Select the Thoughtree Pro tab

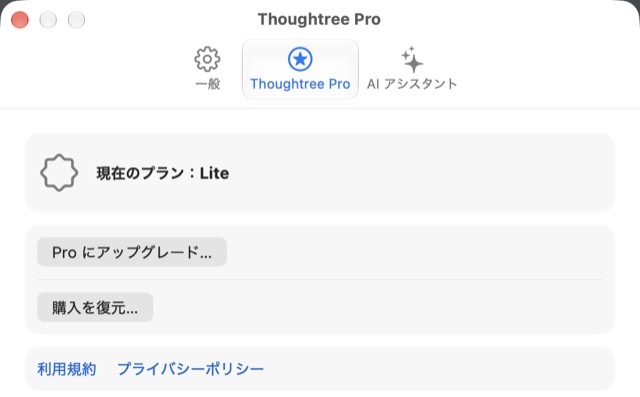(300, 69)
